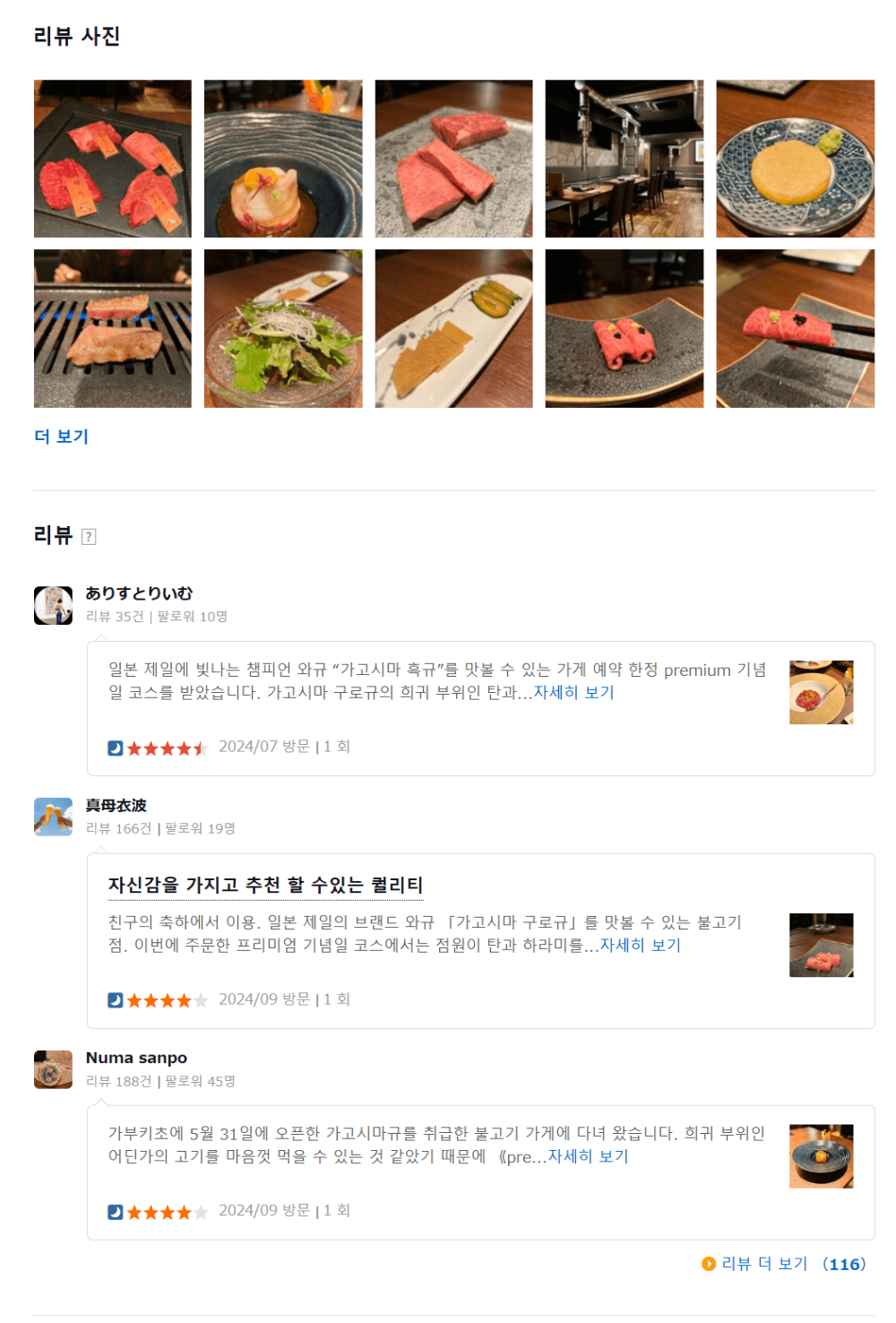Click the rating icon in 真母衣波's review
This screenshot has height=1323, width=896.
[x=116, y=999]
